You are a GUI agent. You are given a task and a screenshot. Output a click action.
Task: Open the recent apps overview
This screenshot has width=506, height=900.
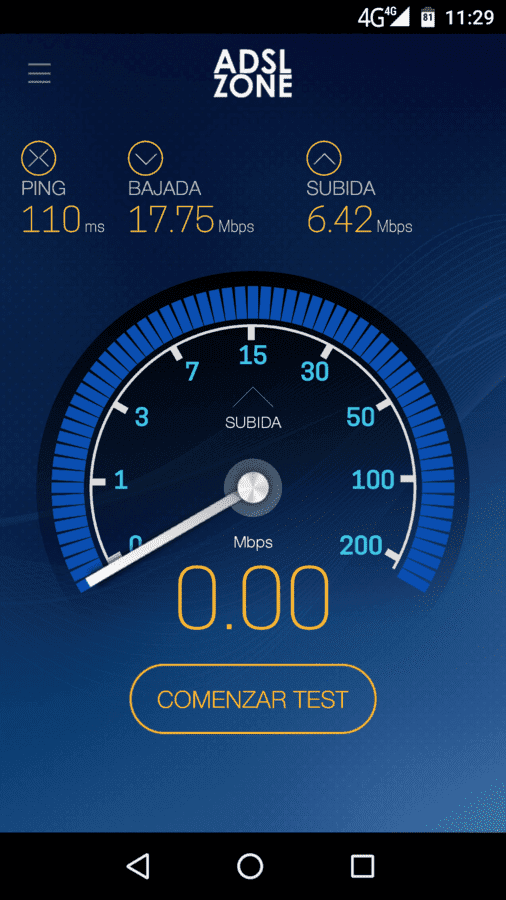pyautogui.click(x=363, y=866)
